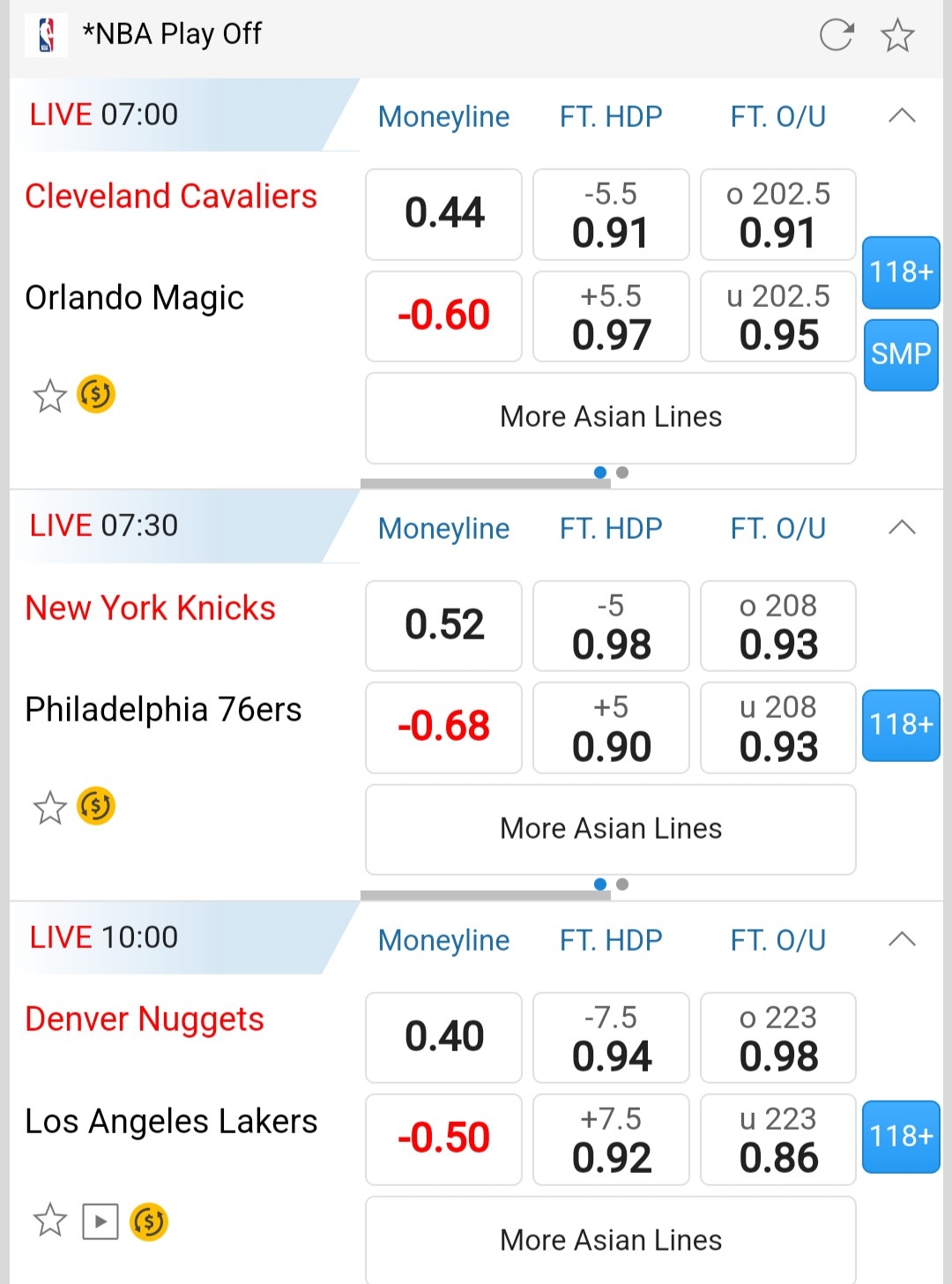Pick Lakers +7.5 handicap odds
The width and height of the screenshot is (952, 1284).
point(611,1139)
